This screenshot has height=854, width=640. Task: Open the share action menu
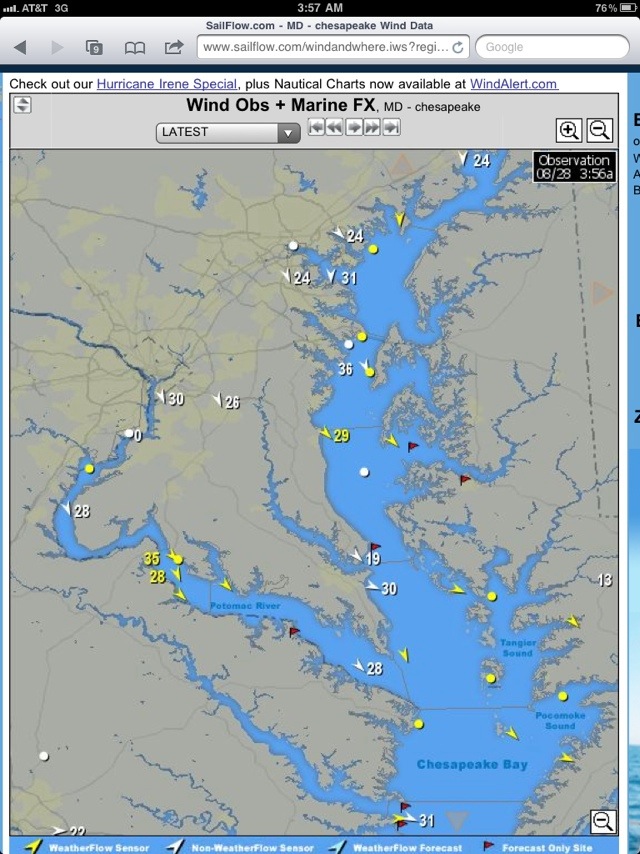click(173, 47)
